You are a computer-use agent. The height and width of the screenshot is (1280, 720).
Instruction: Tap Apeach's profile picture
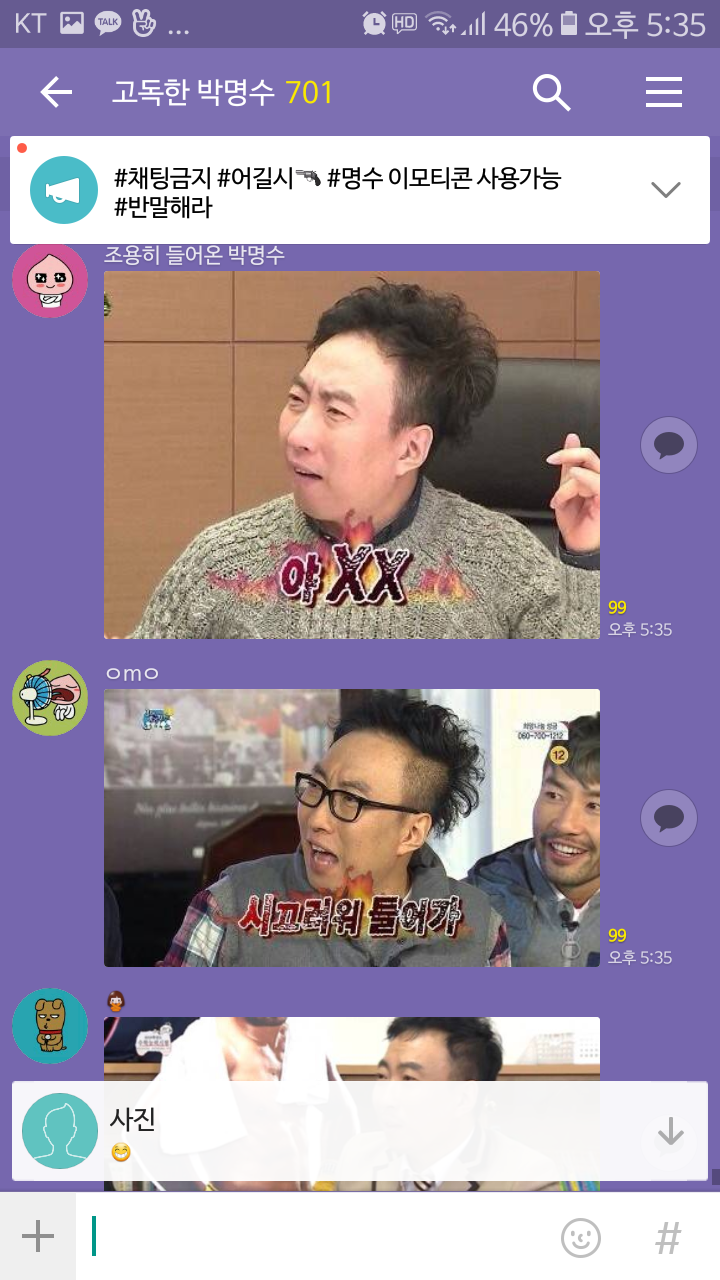coord(49,281)
